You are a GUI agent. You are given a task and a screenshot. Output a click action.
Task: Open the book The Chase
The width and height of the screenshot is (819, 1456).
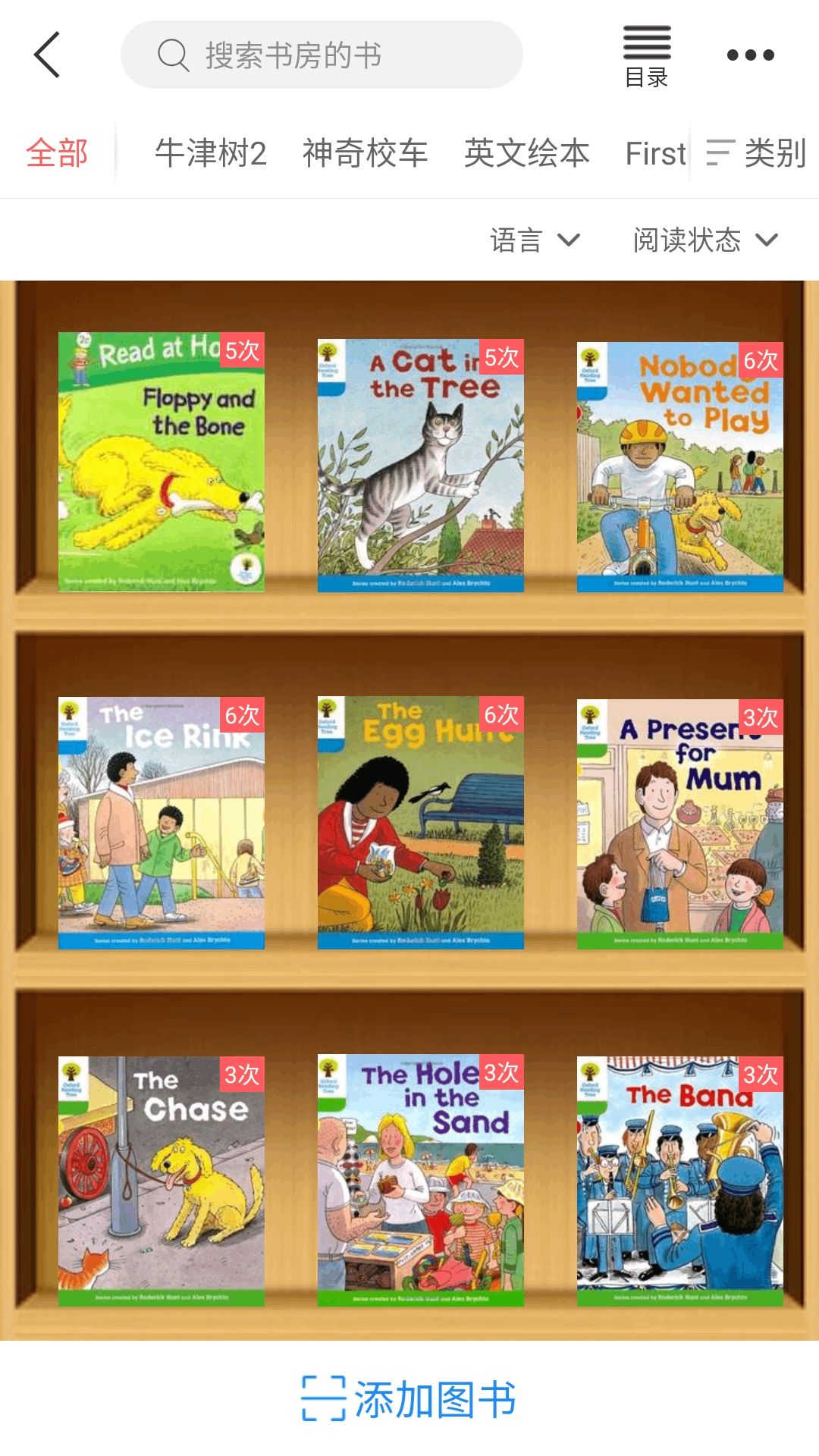(x=162, y=1181)
